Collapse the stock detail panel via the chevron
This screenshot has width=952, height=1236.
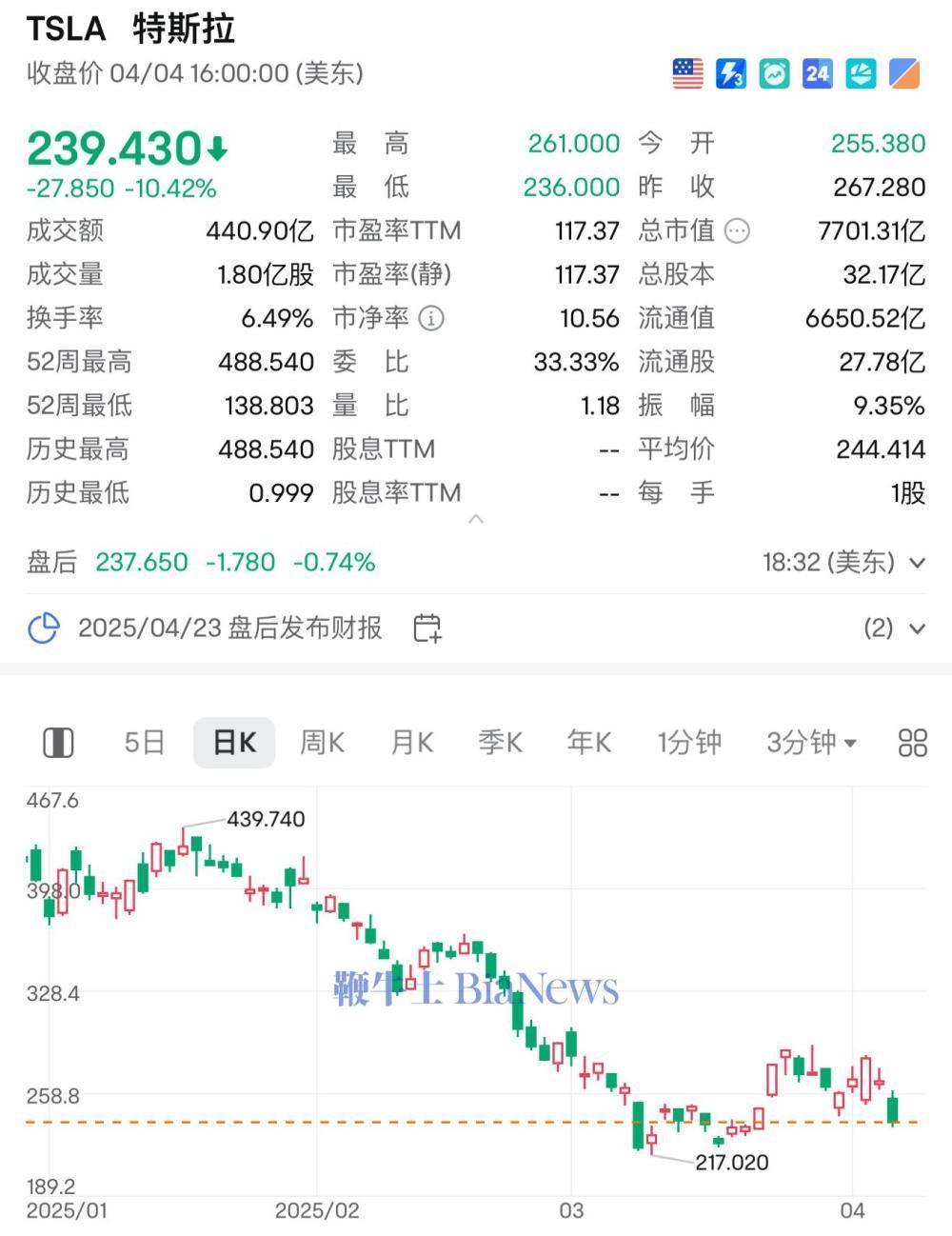tap(476, 519)
